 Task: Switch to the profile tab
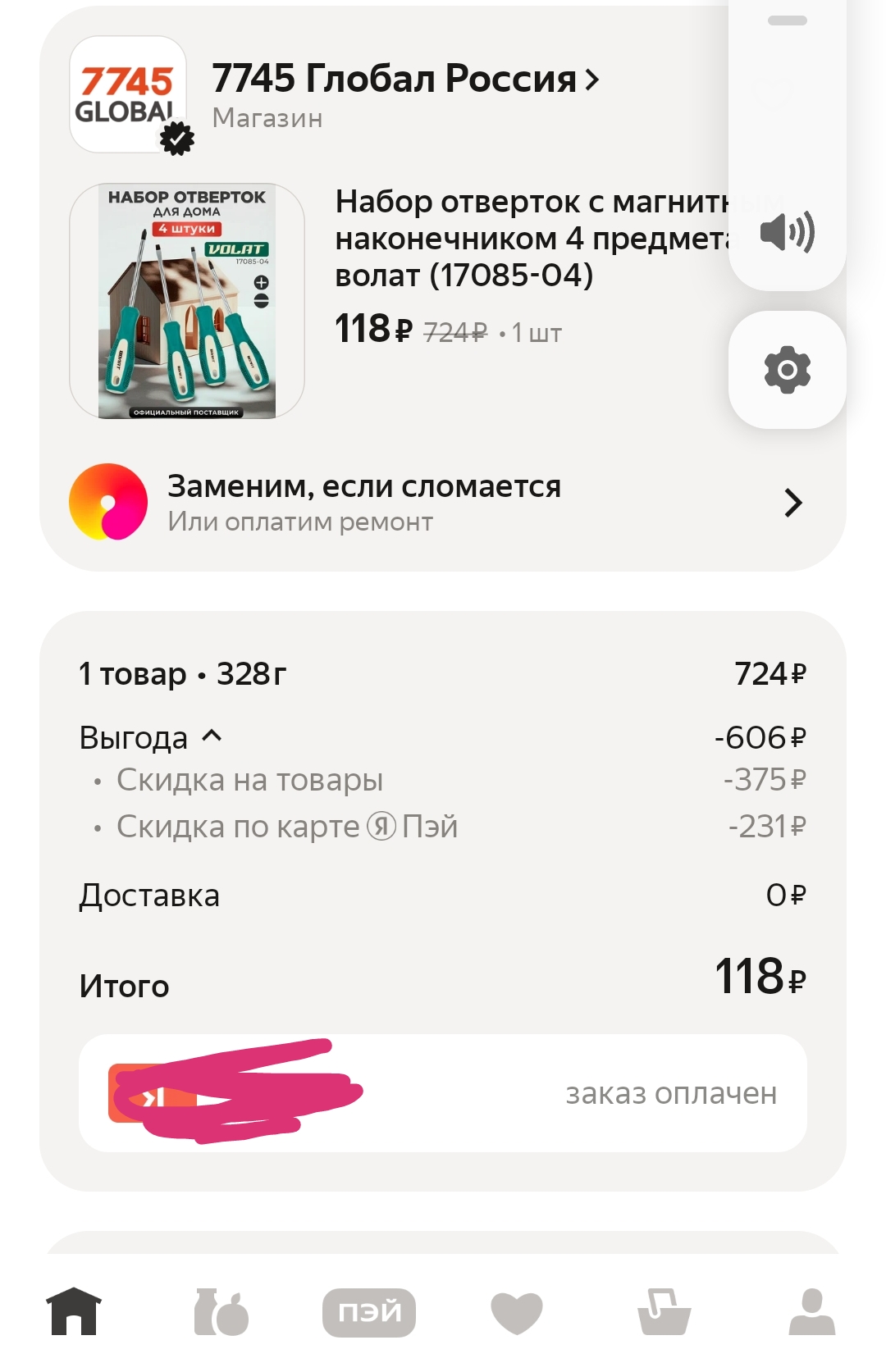[812, 1311]
